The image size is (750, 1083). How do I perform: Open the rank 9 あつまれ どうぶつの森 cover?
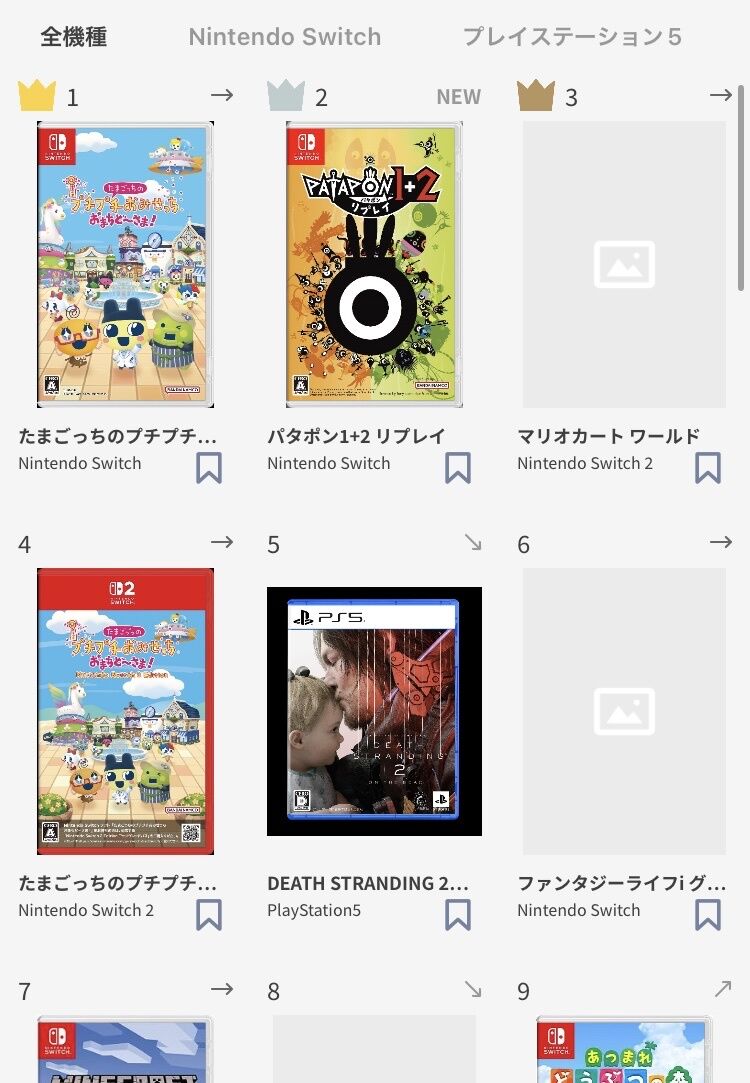(624, 1050)
